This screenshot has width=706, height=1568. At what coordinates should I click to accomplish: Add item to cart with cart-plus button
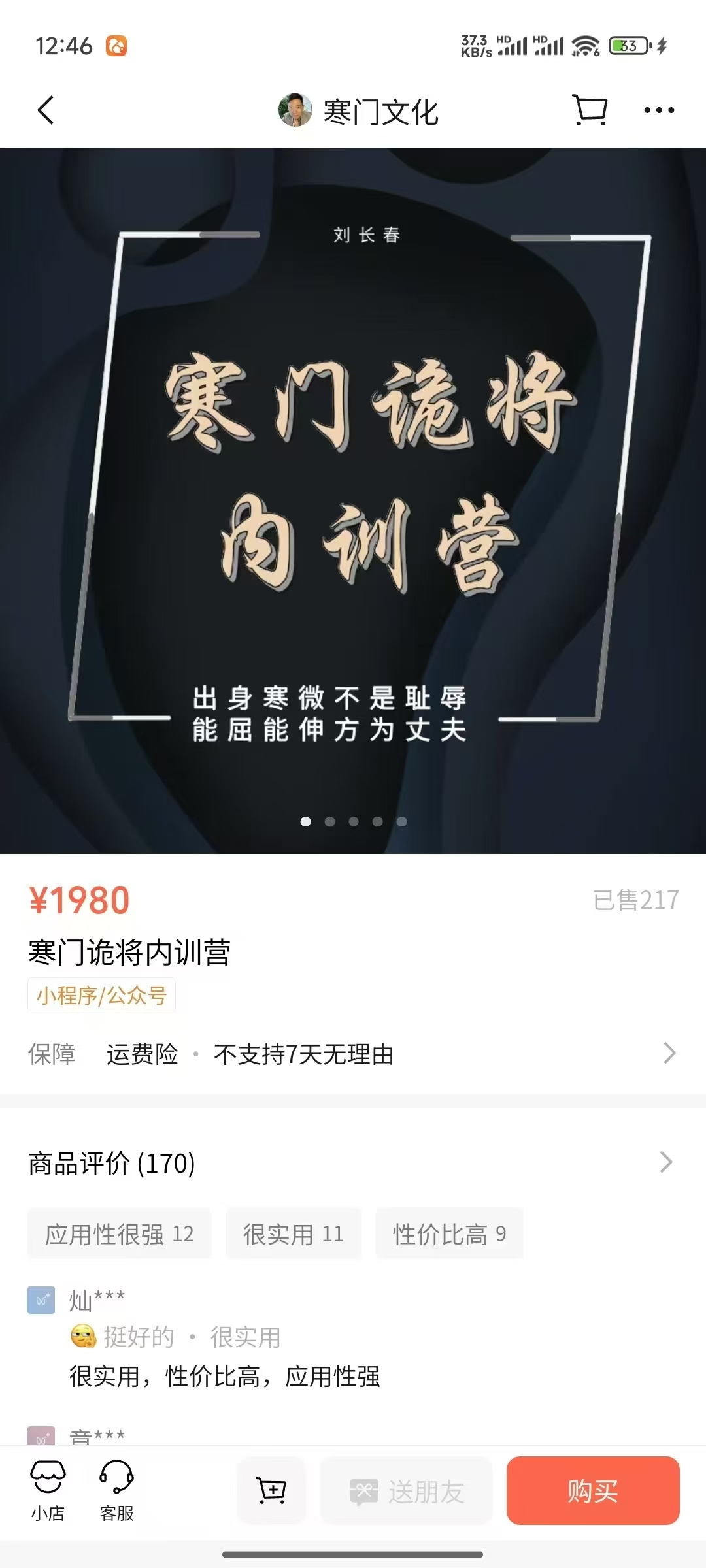click(x=271, y=1491)
